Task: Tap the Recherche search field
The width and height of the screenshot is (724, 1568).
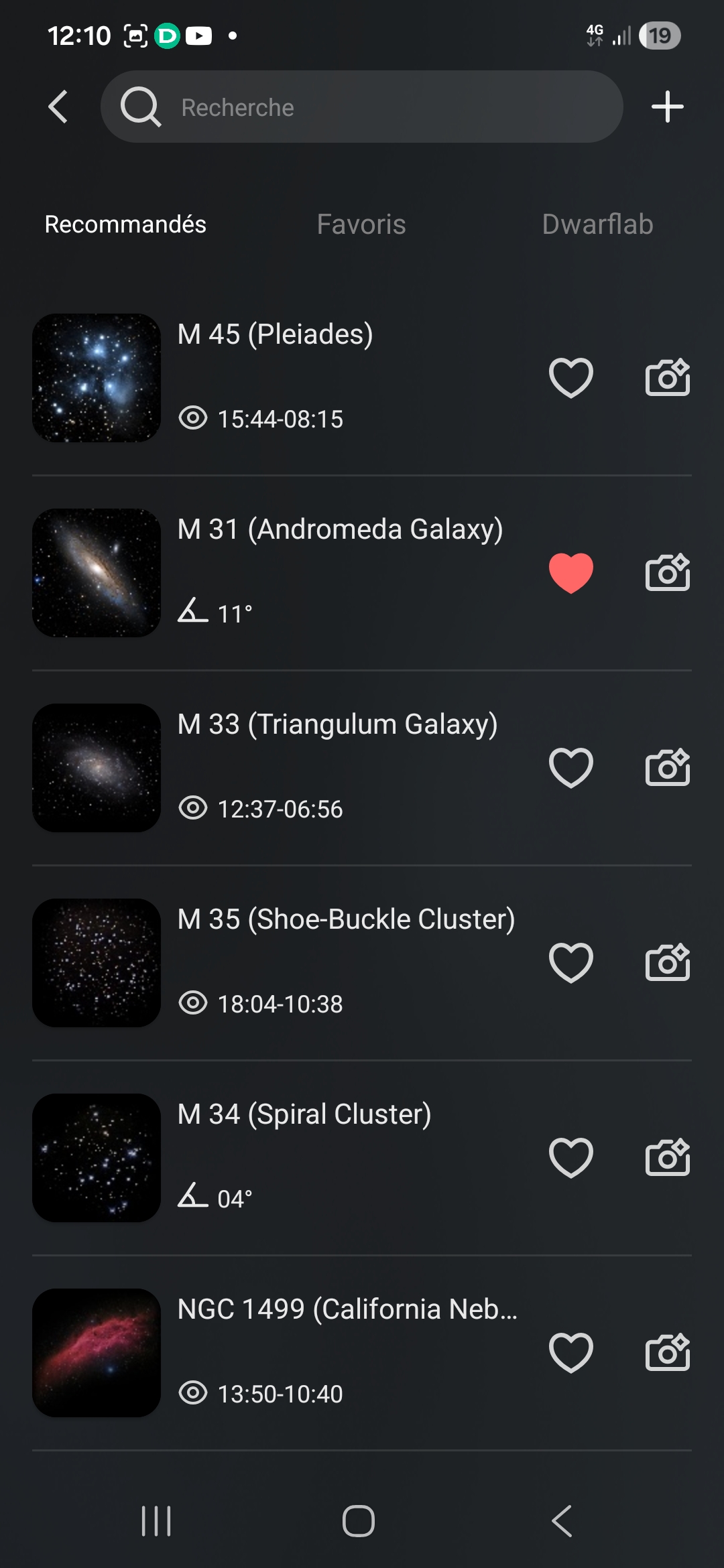Action: [x=362, y=107]
